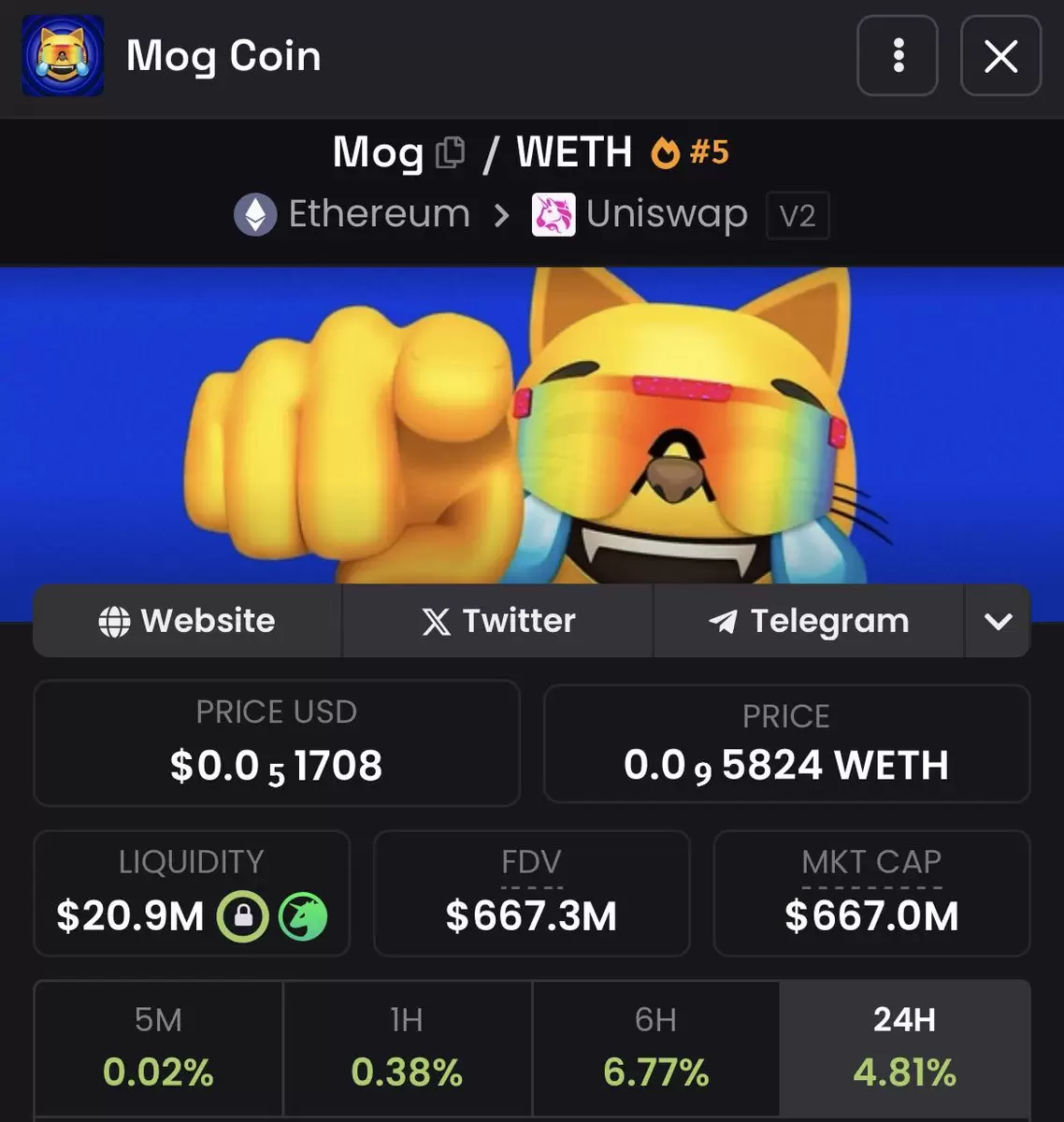This screenshot has height=1122, width=1064.
Task: Open the Telegram group link
Action: (809, 621)
